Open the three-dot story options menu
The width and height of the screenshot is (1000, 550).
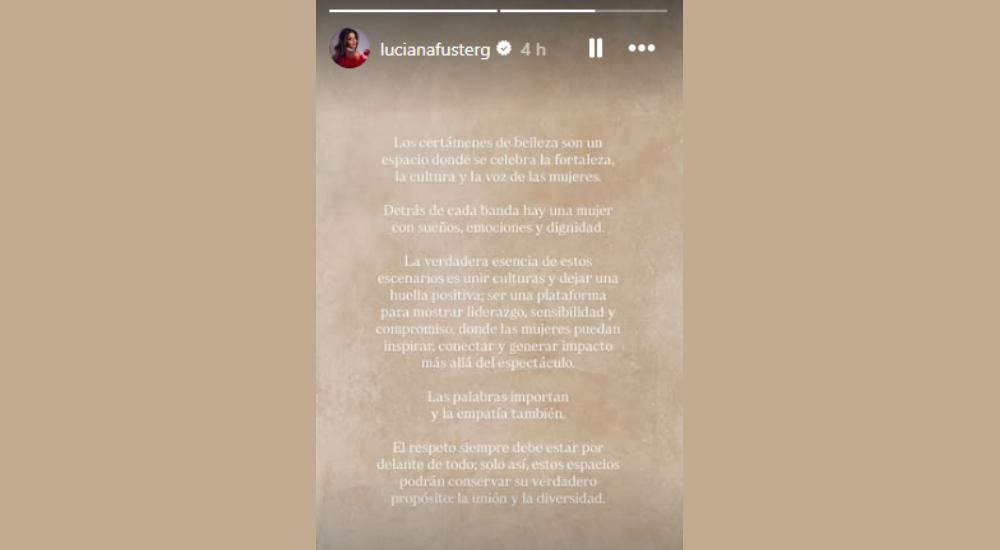pyautogui.click(x=641, y=48)
